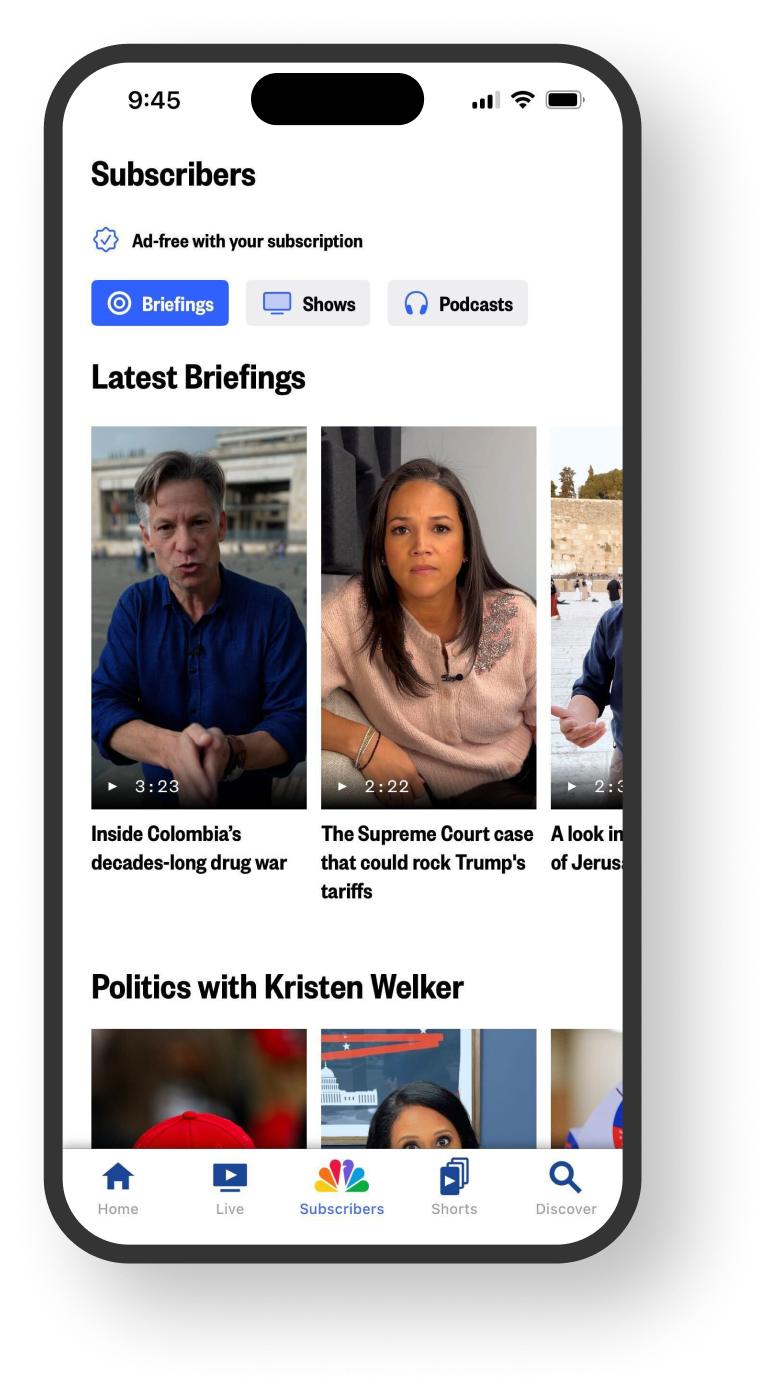Image resolution: width=773 pixels, height=1395 pixels.
Task: Switch to the Shows chip
Action: click(308, 303)
